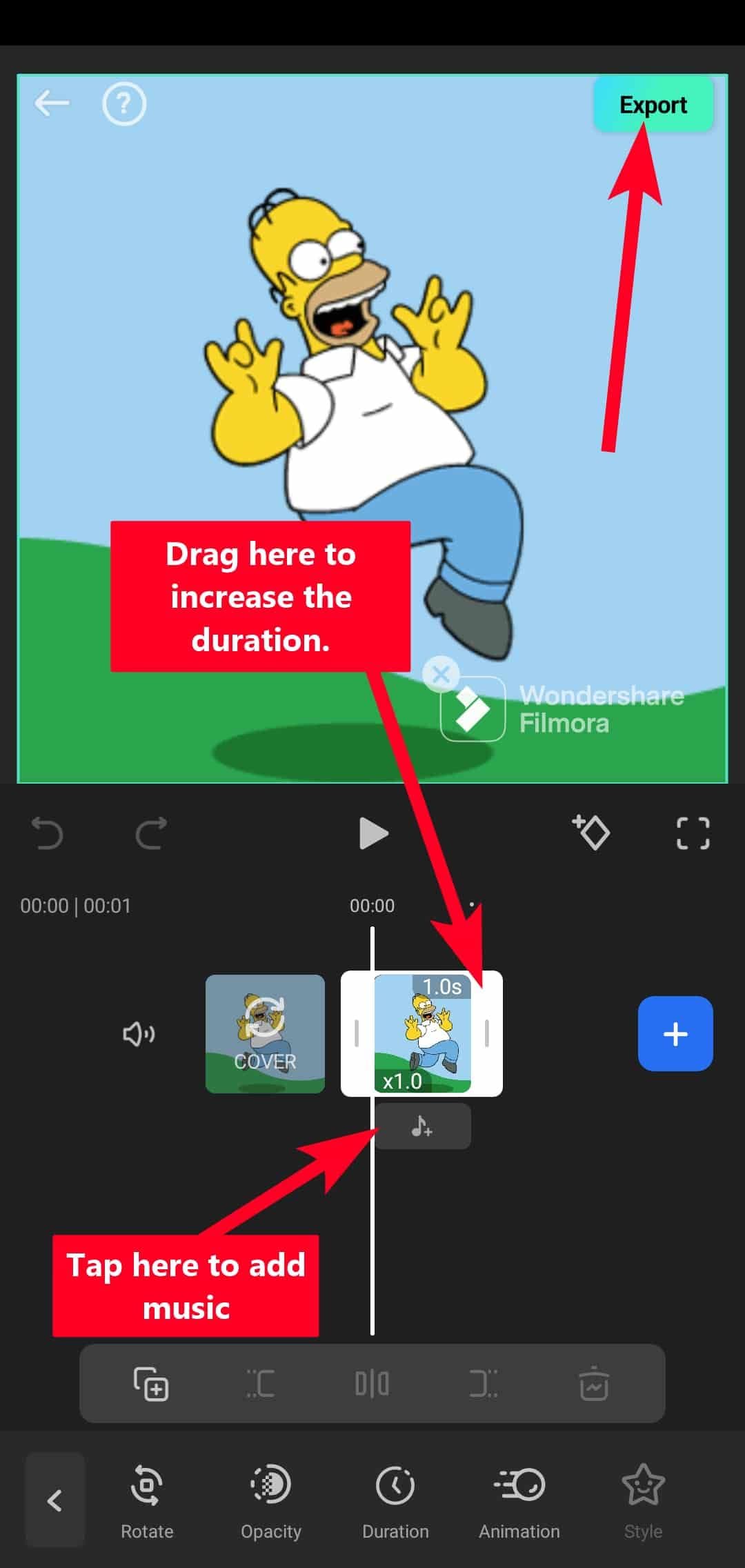
Task: Export the video
Action: pos(653,104)
